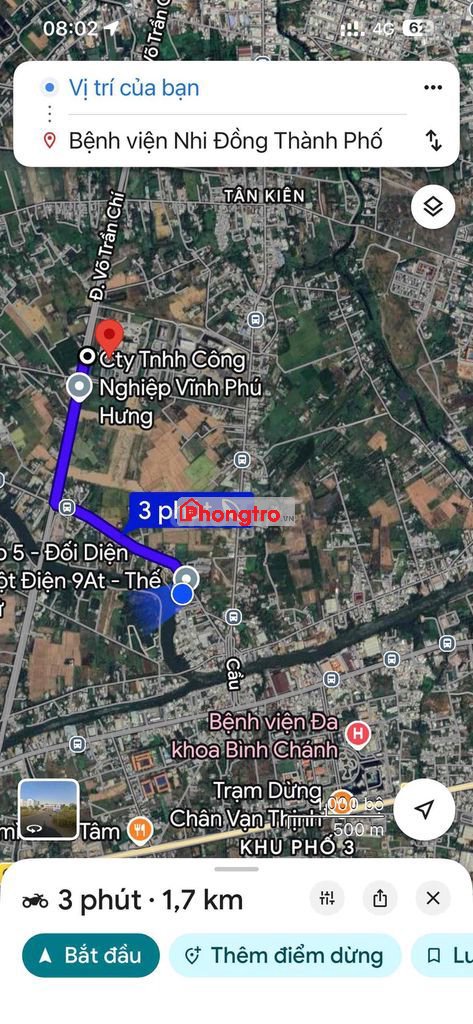Edit destination 'Bệnh viện Nhi Đồng Thành Phố'
Screen dimensions: 473x1024
click(x=225, y=140)
